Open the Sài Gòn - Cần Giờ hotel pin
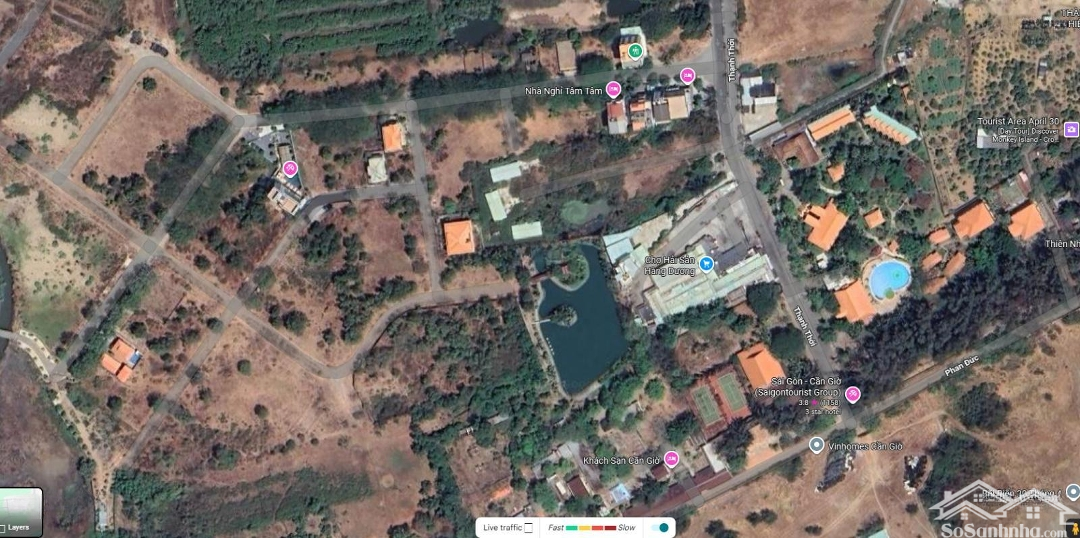 click(853, 394)
